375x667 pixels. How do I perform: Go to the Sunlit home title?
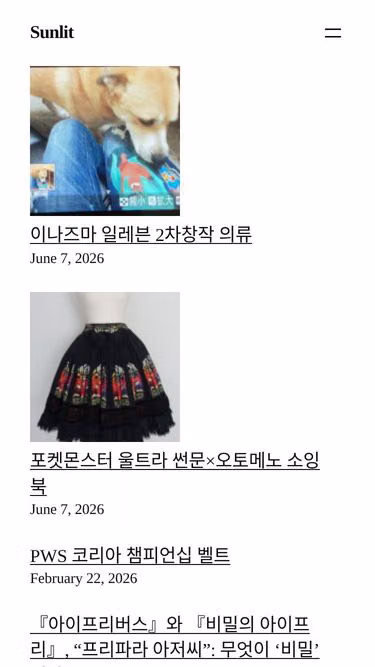(52, 32)
